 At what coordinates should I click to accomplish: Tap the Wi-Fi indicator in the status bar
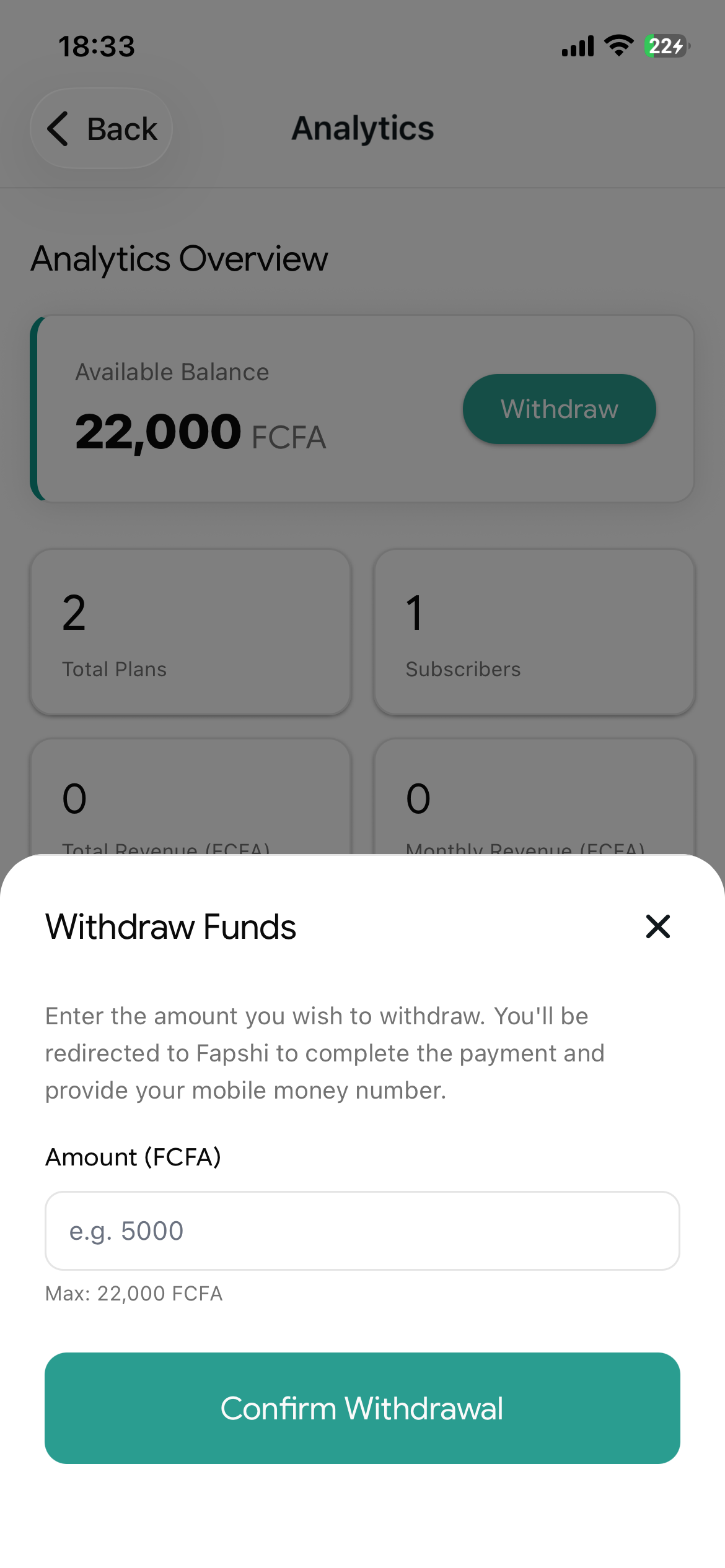(618, 45)
